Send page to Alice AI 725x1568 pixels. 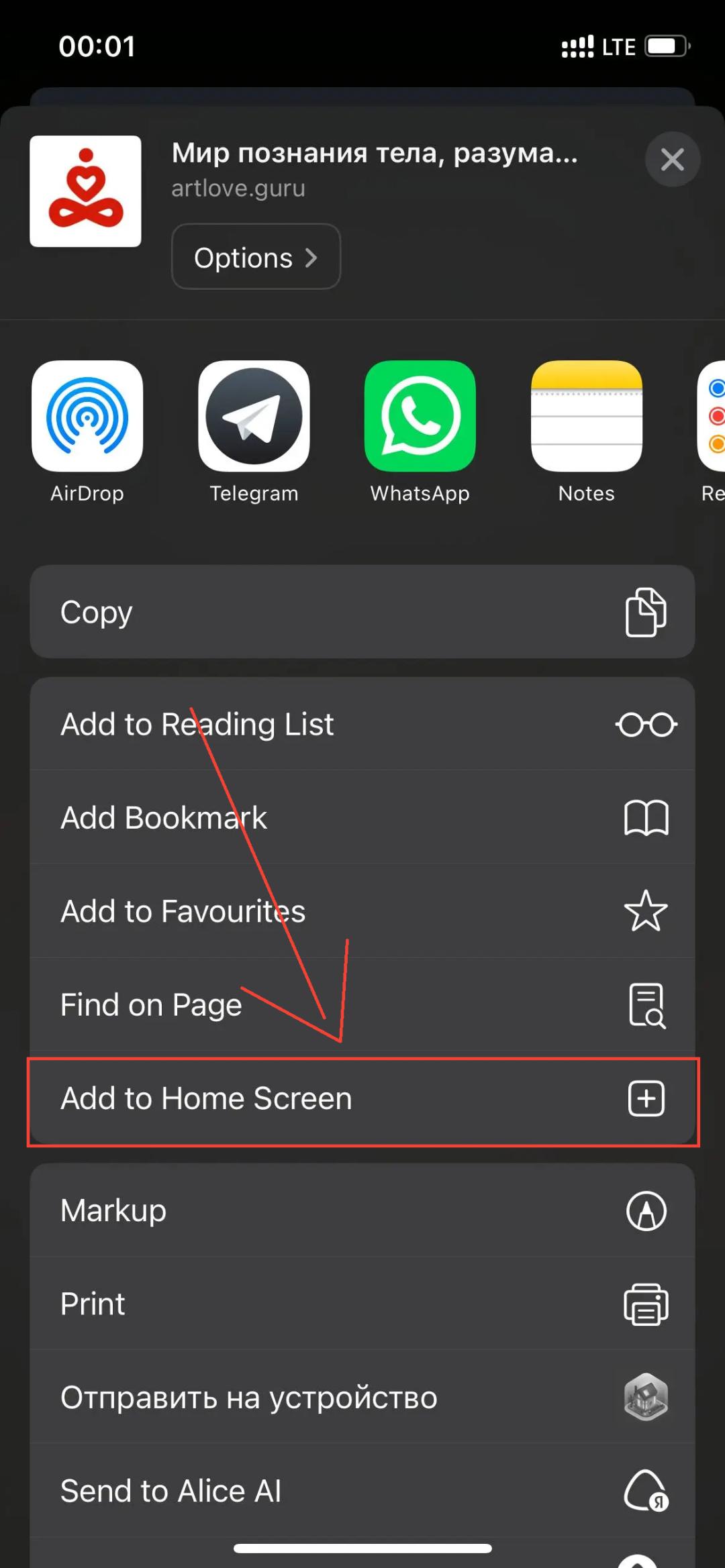pos(362,1491)
